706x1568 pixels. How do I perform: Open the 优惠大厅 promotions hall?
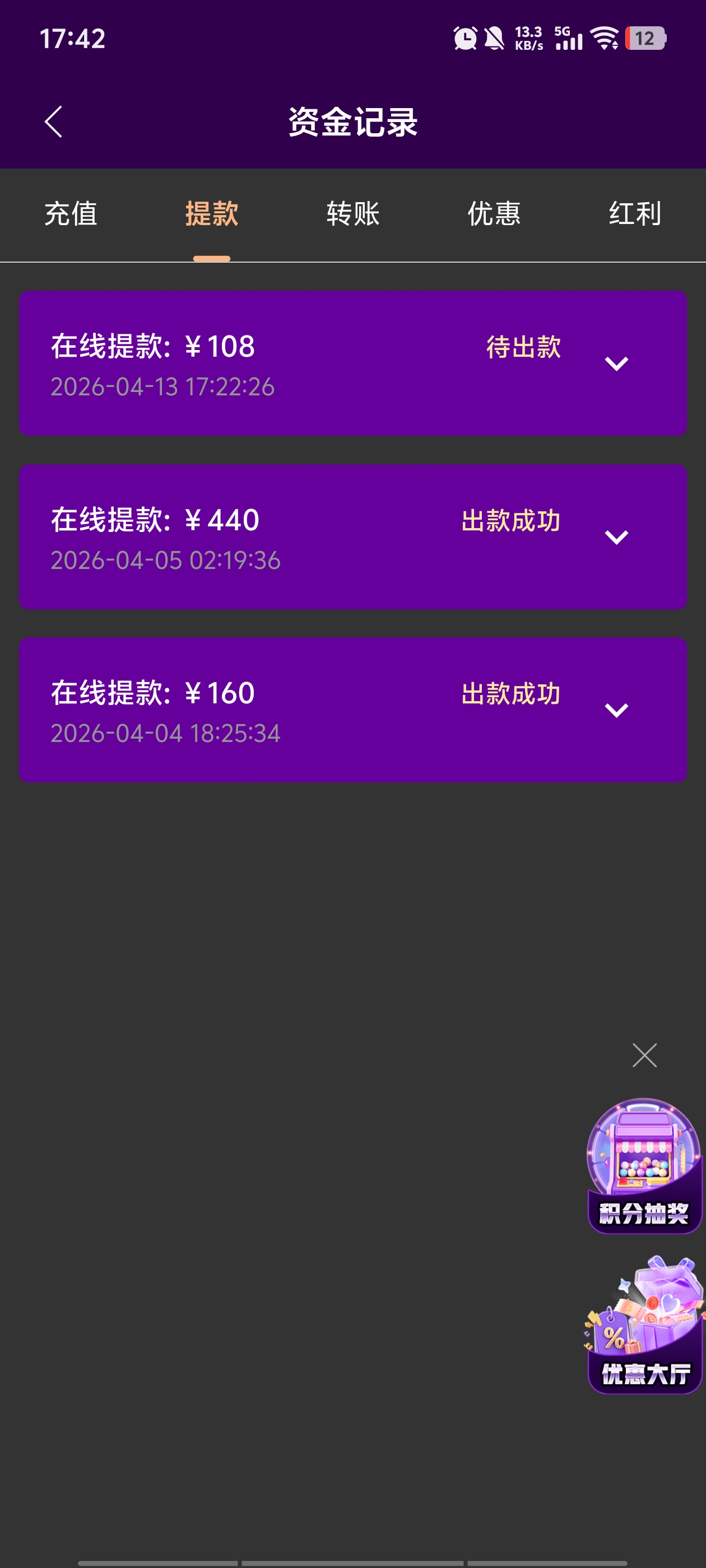pos(644,1326)
